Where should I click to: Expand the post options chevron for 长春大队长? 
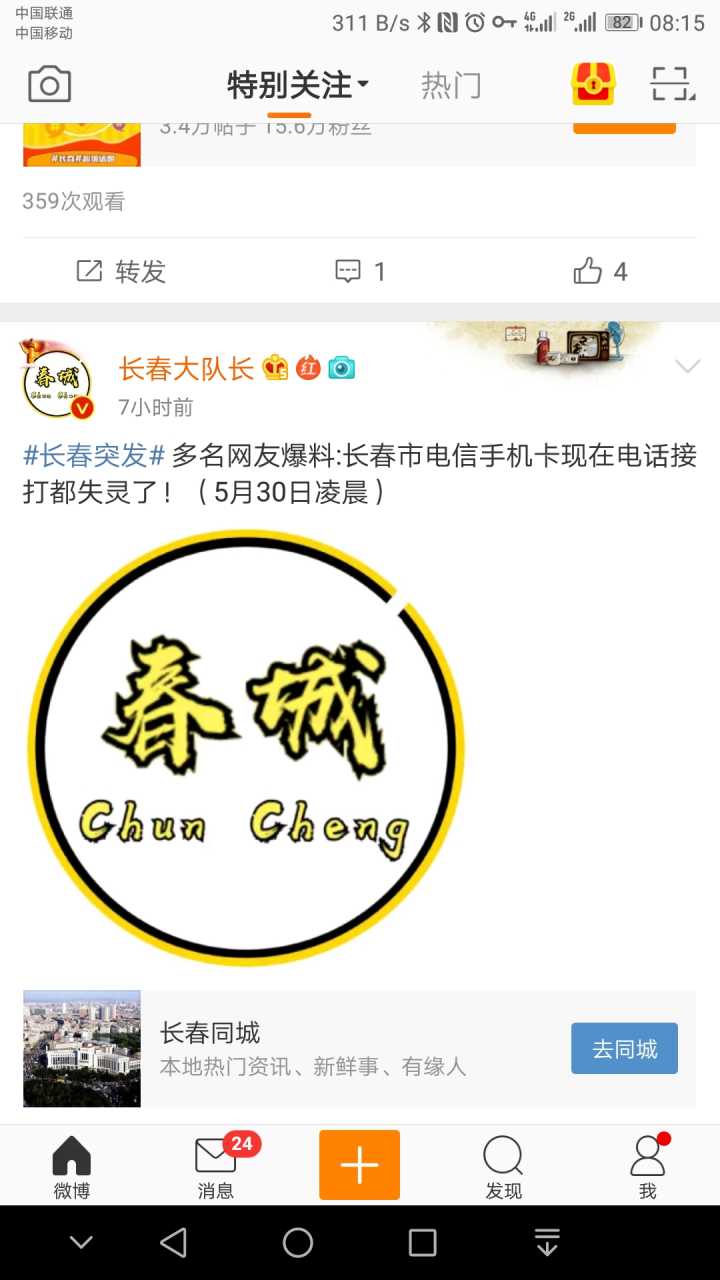(x=687, y=367)
